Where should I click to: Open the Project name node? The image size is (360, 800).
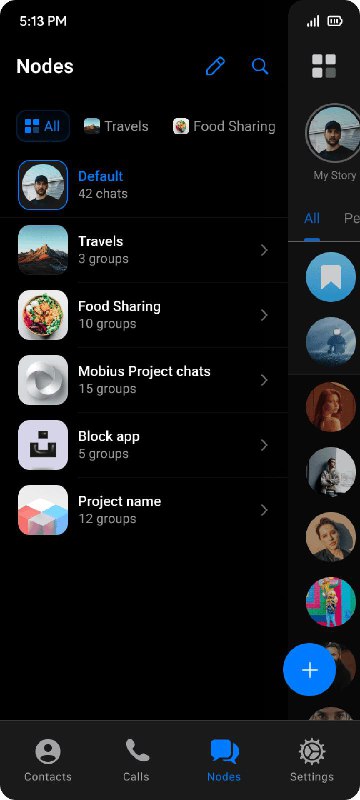point(144,510)
